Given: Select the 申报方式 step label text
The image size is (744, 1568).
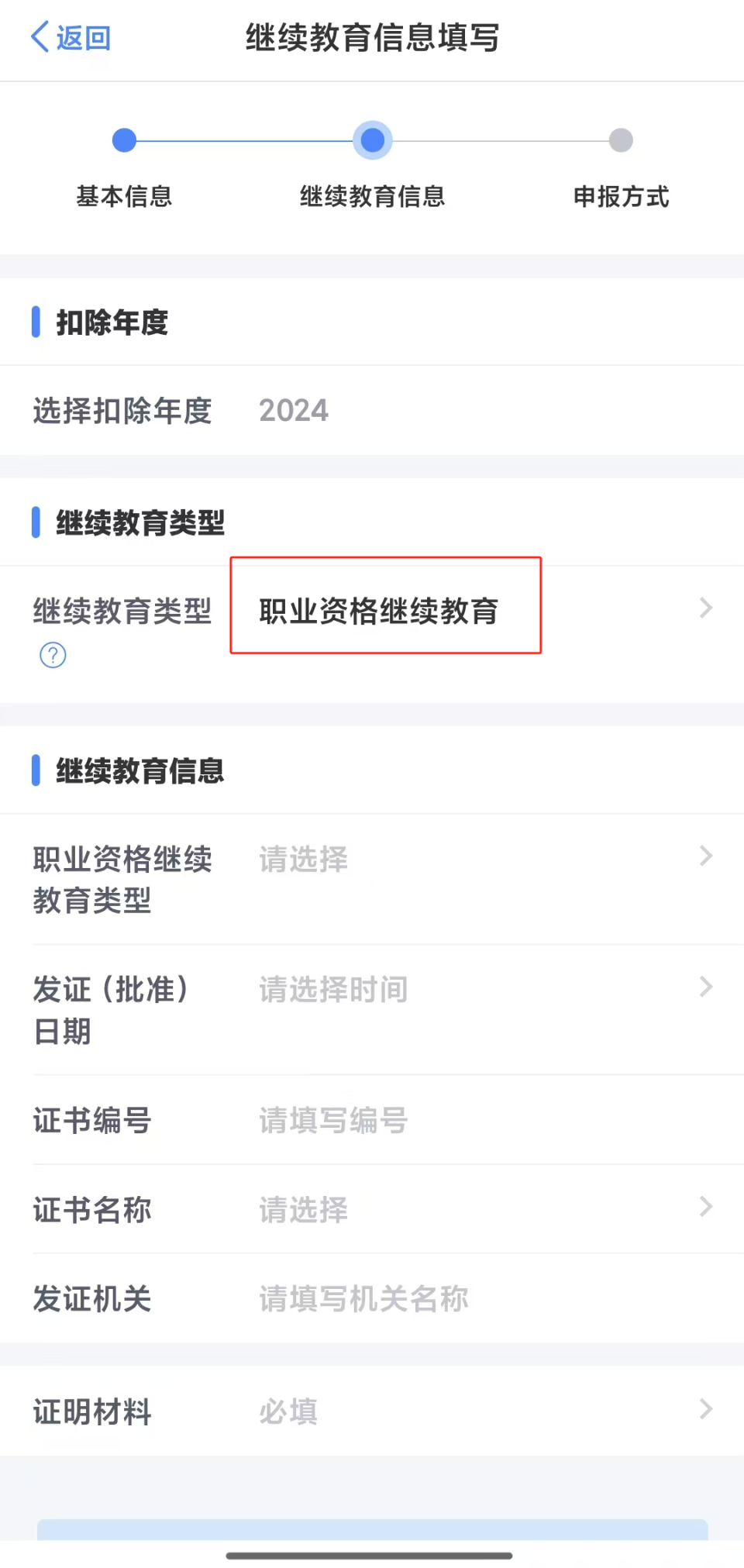Looking at the screenshot, I should [619, 197].
